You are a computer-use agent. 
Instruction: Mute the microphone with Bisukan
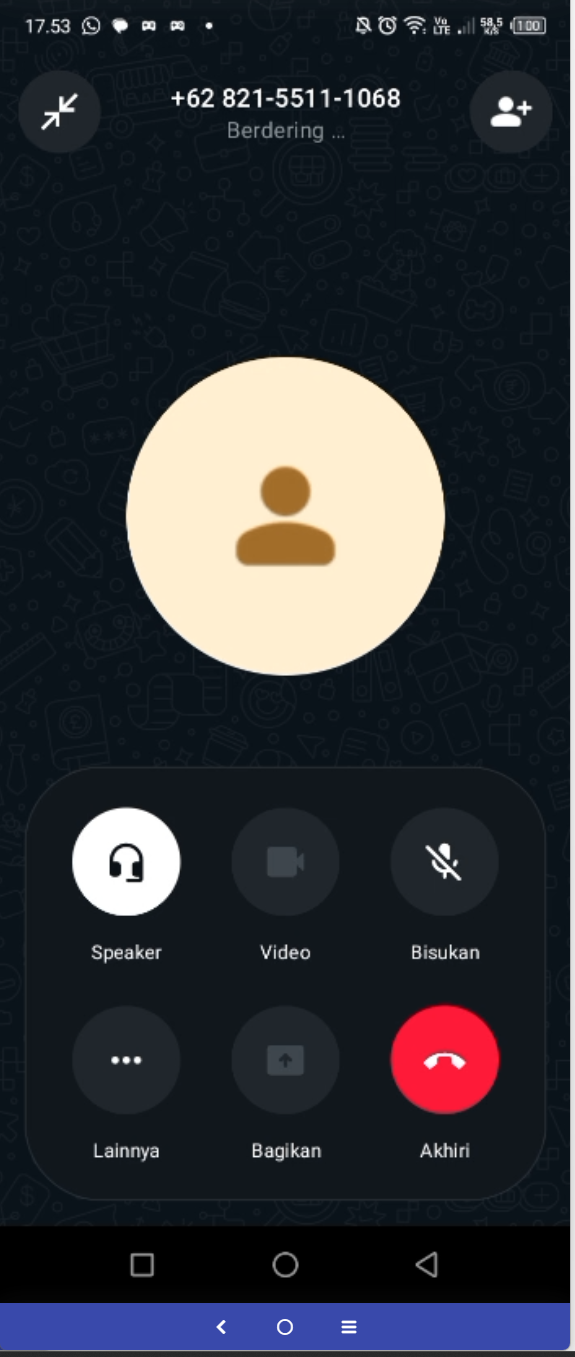pyautogui.click(x=444, y=862)
